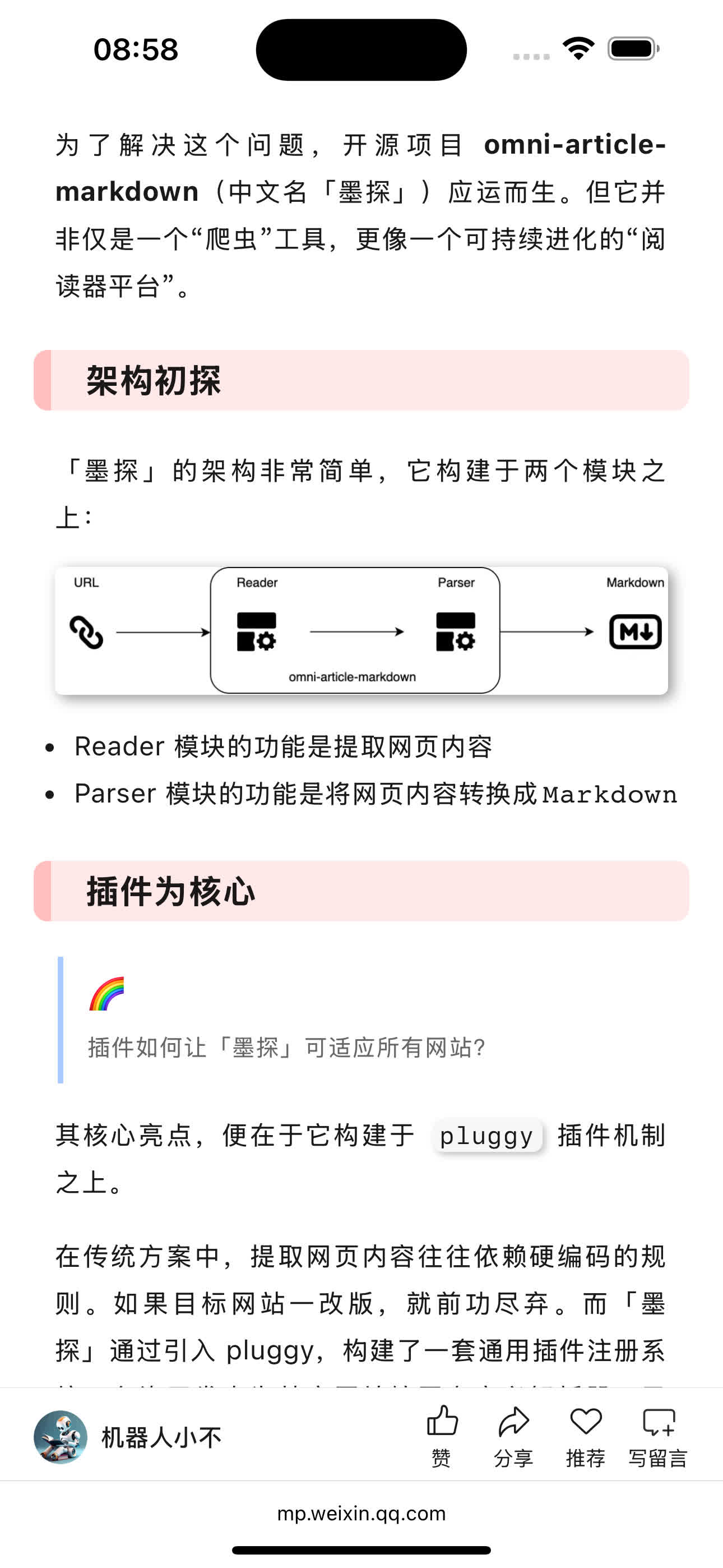The width and height of the screenshot is (723, 1568).
Task: Tap the mp.weixin.qq.com address bar
Action: [361, 1513]
